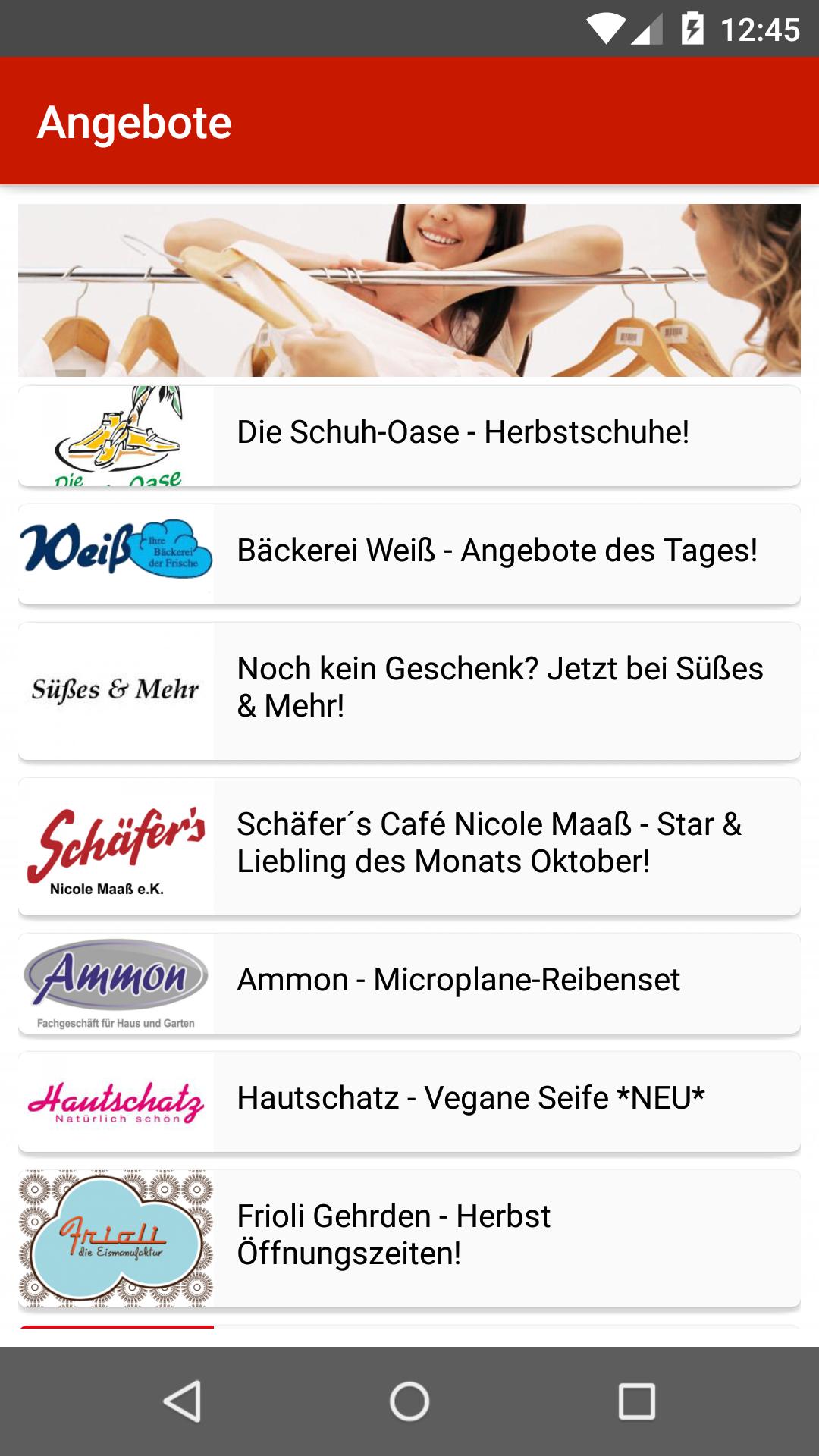
Task: Tap the Hautschatz Vegane Seife offer
Action: point(470,1100)
